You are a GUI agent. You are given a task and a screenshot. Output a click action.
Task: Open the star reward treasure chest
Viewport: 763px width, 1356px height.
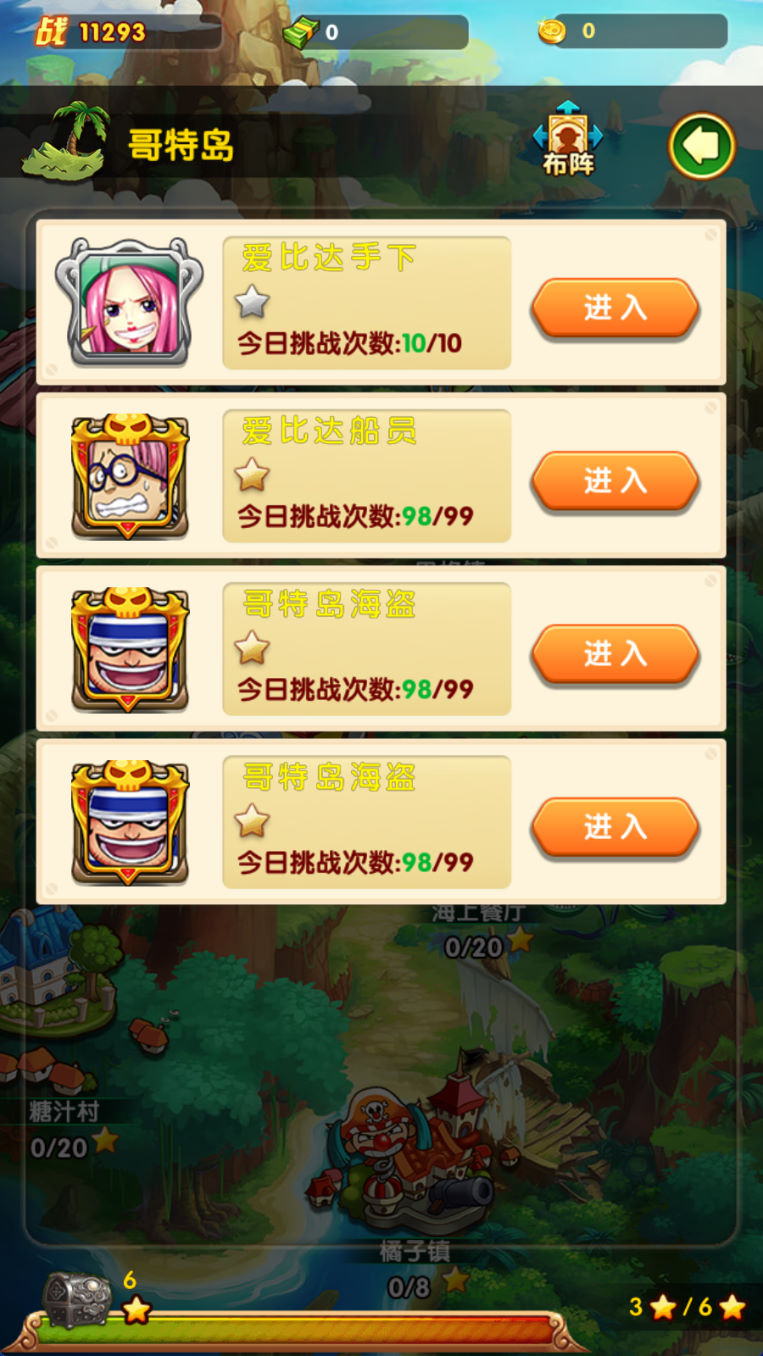tap(77, 1298)
